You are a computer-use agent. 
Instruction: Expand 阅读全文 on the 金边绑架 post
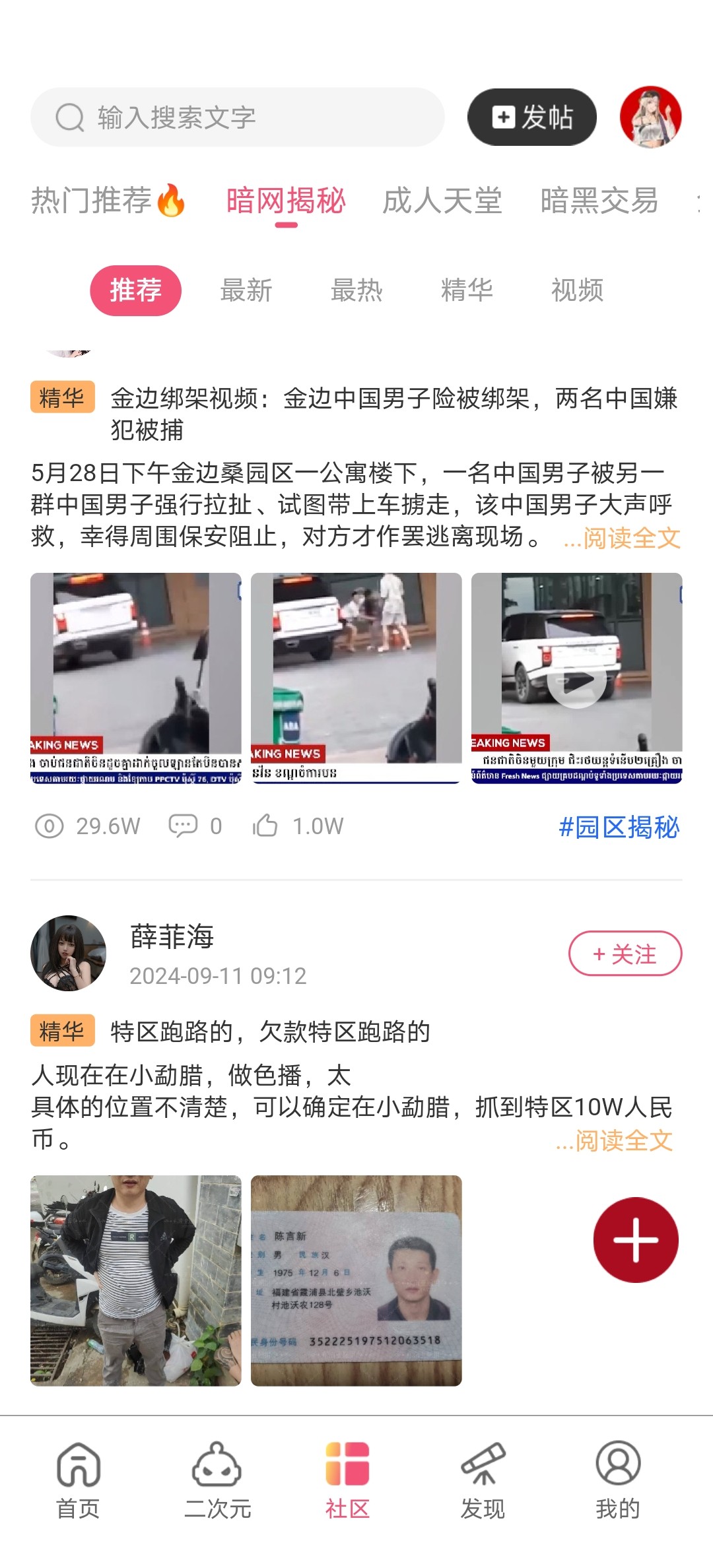623,538
